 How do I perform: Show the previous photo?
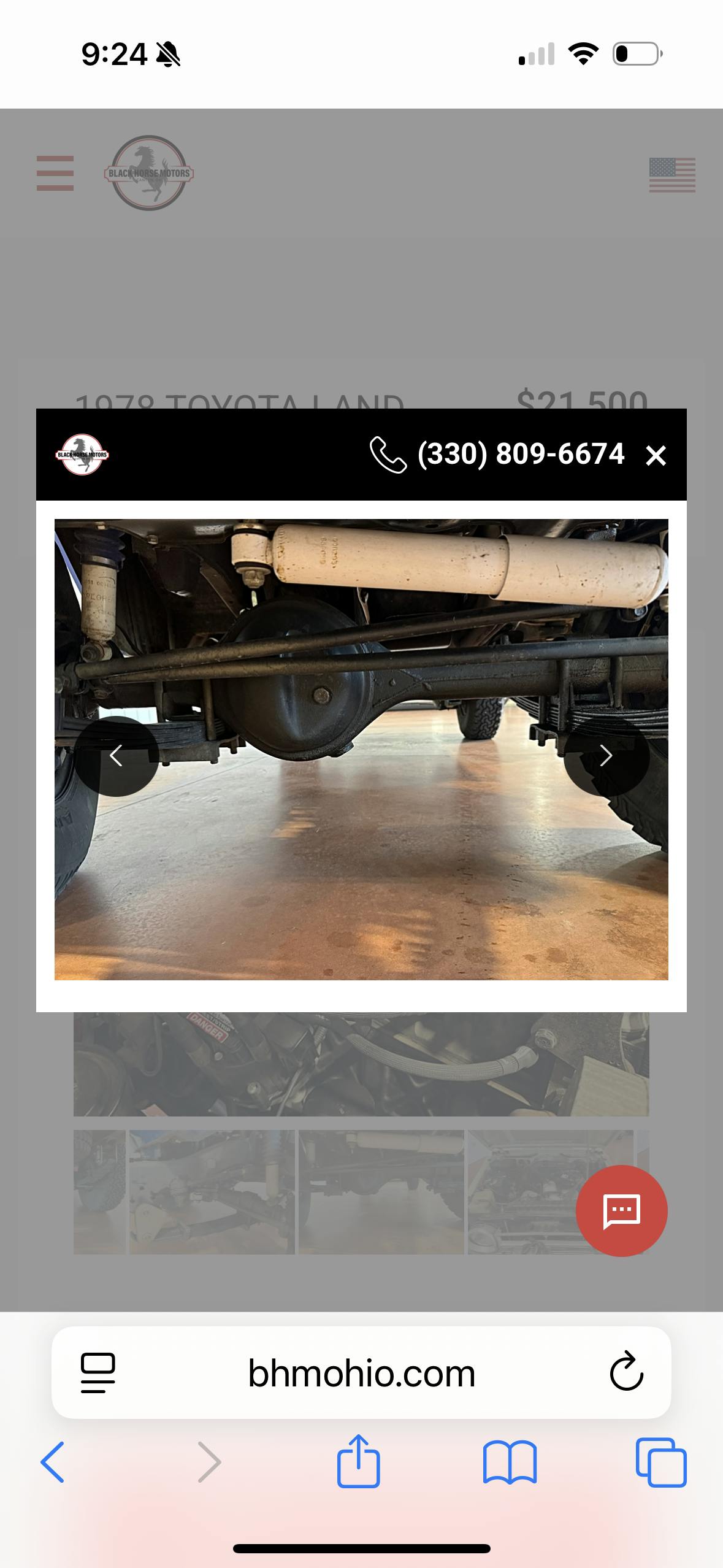[116, 756]
